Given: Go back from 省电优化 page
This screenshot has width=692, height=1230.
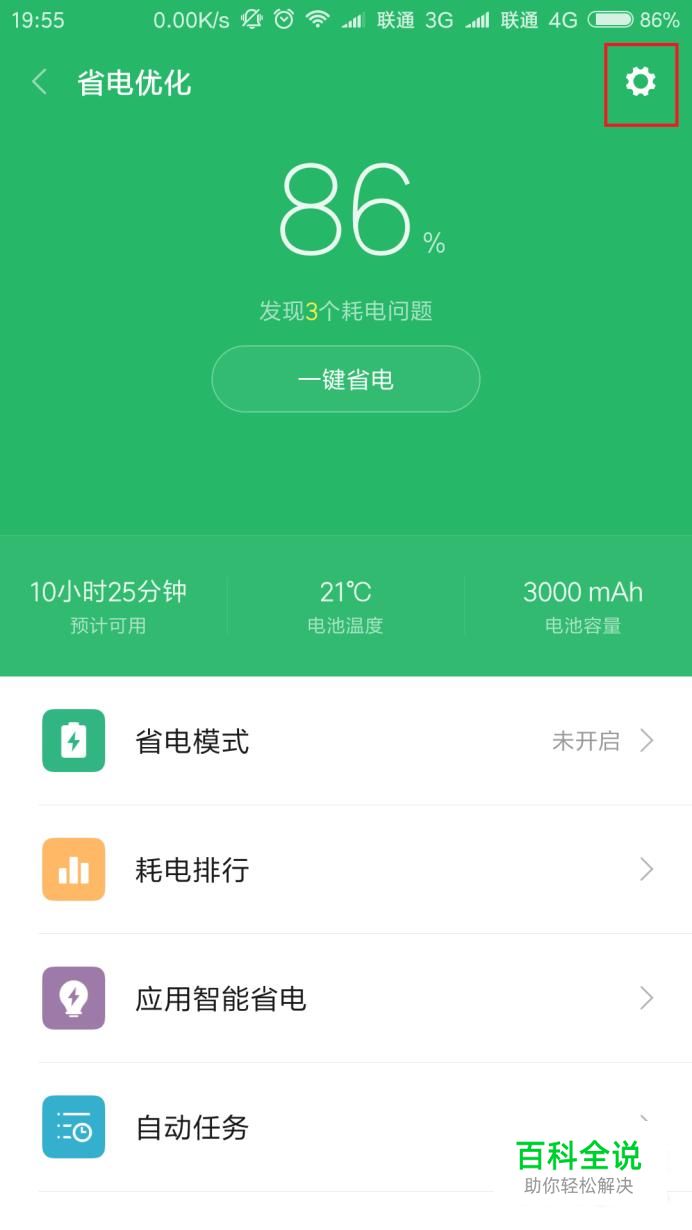Looking at the screenshot, I should [x=40, y=82].
